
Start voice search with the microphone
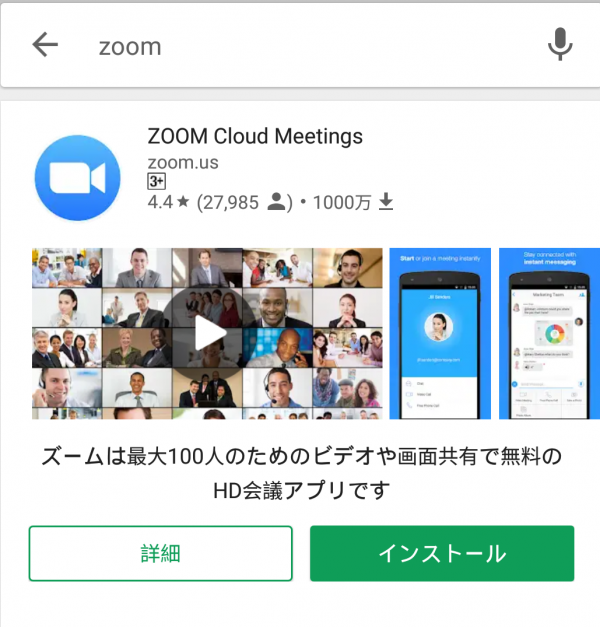[561, 45]
